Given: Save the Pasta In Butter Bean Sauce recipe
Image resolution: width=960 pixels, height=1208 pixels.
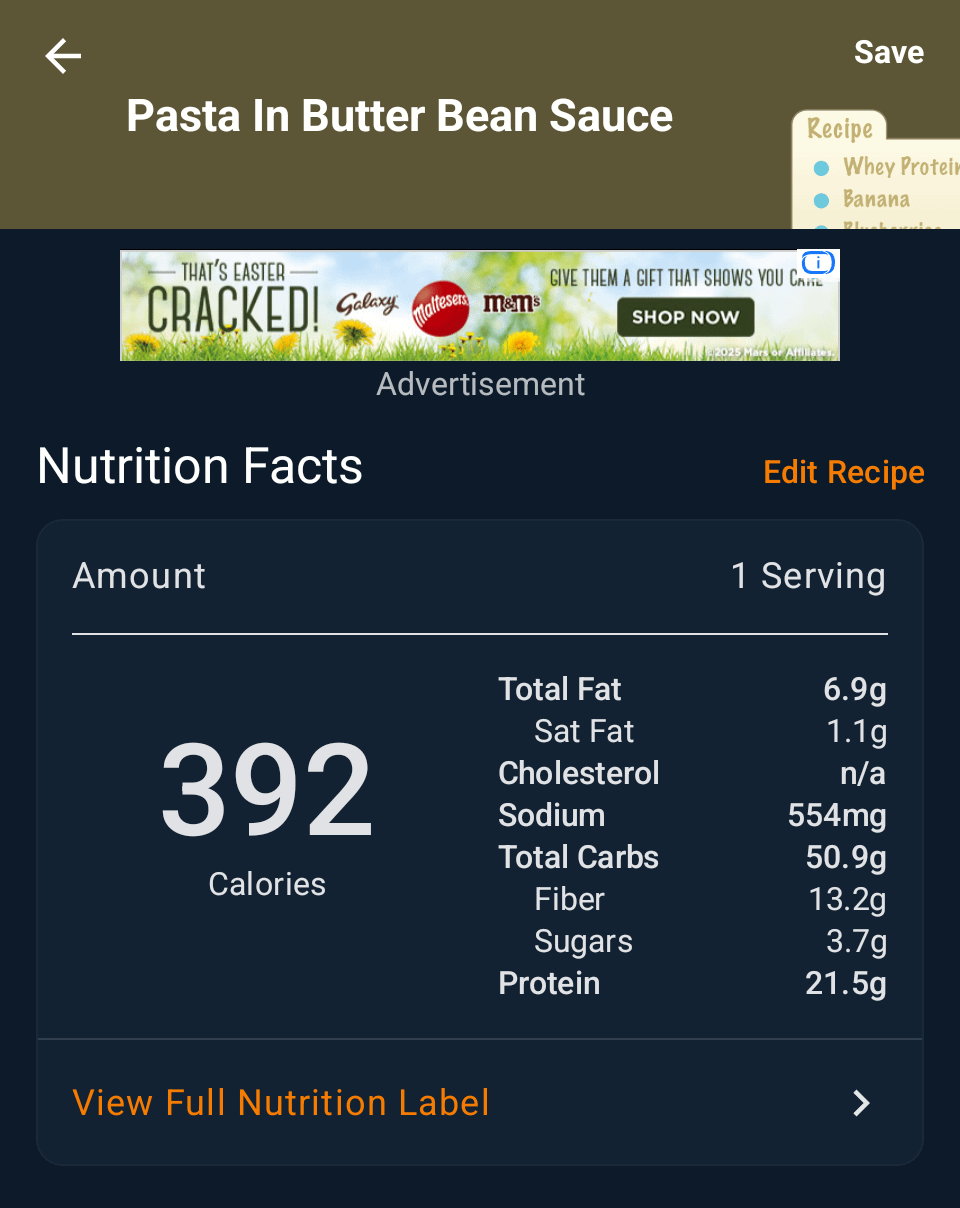Looking at the screenshot, I should 888,52.
